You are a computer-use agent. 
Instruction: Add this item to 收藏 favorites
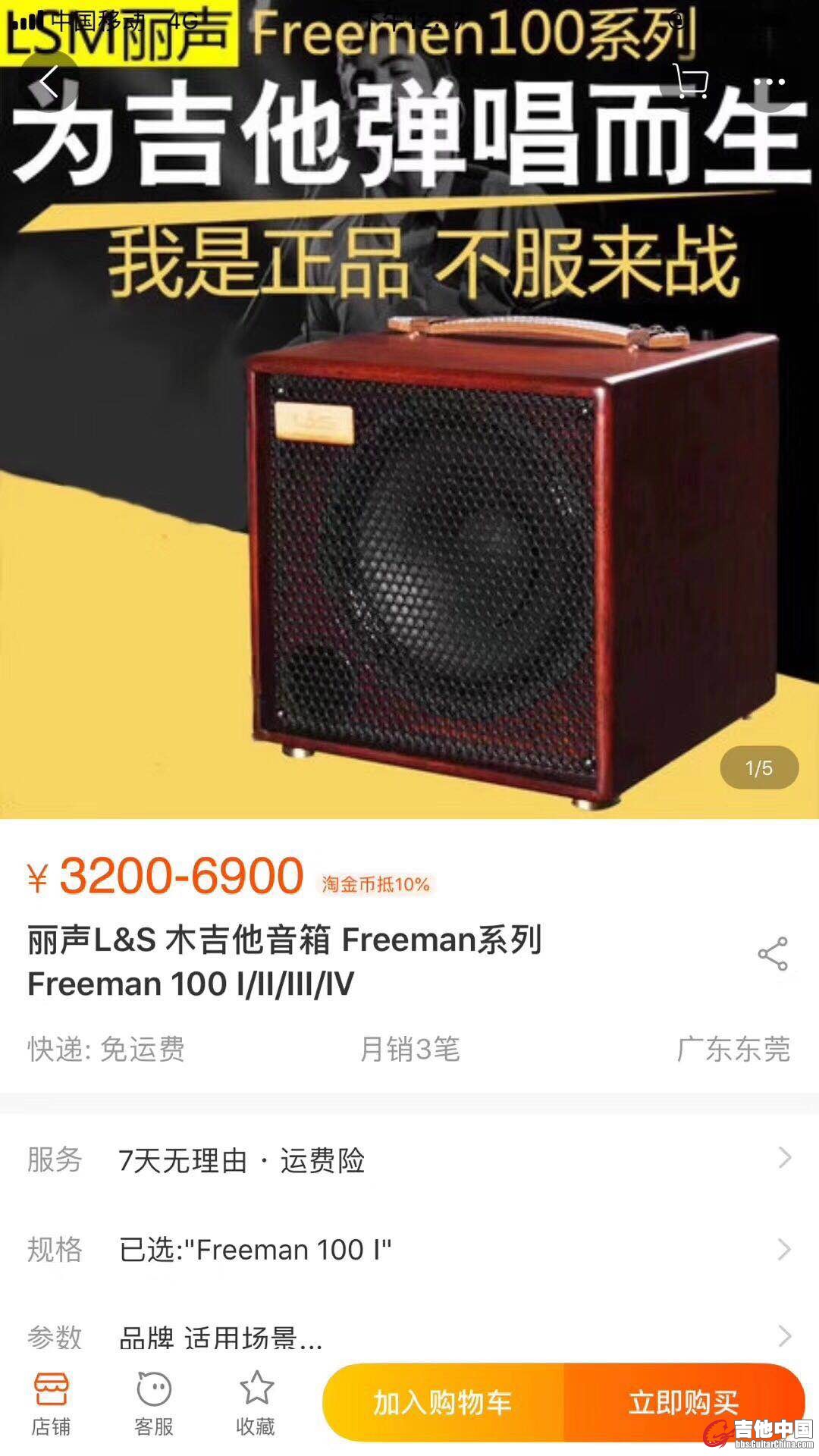(x=256, y=1404)
